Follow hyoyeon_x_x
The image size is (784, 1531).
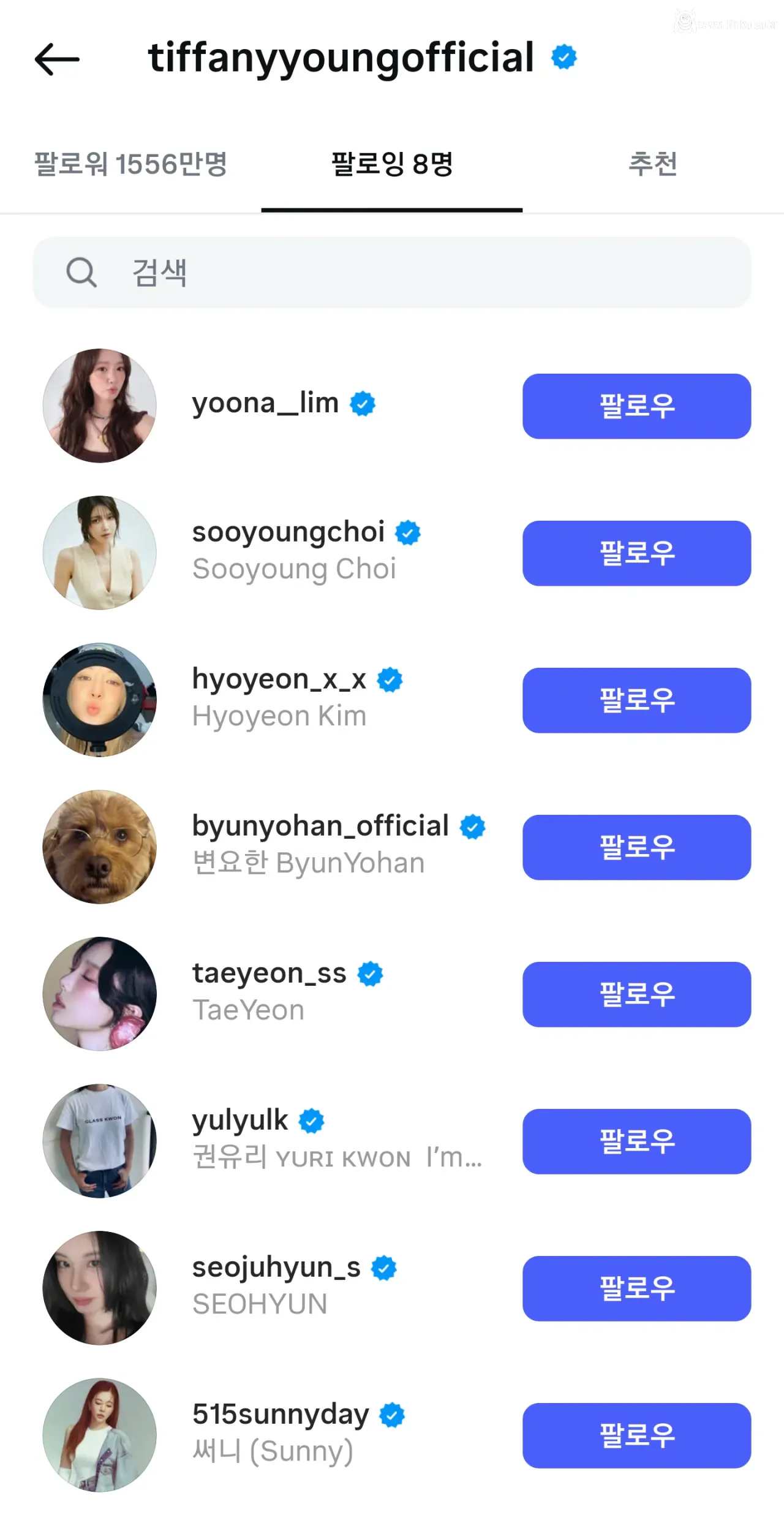[x=636, y=700]
